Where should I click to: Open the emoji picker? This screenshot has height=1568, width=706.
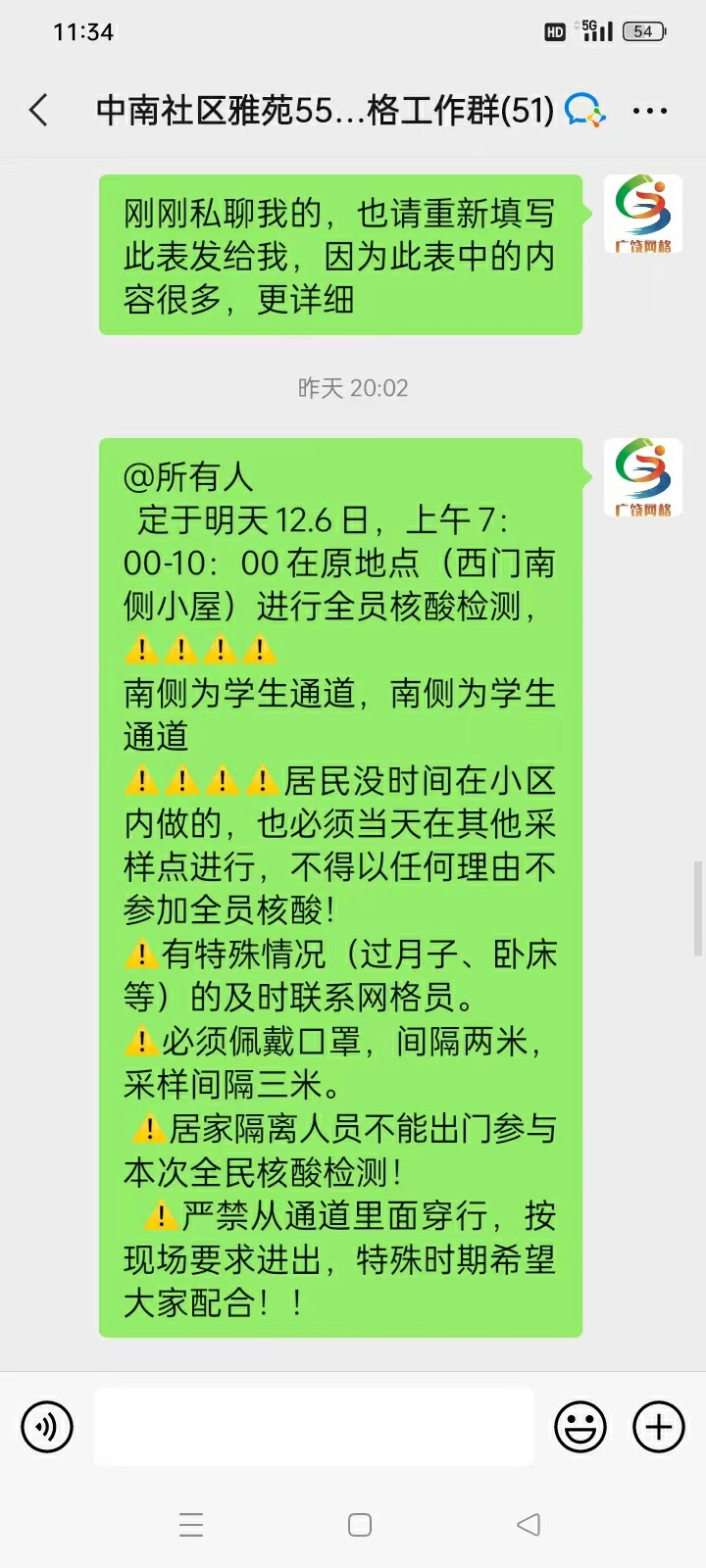click(580, 1427)
